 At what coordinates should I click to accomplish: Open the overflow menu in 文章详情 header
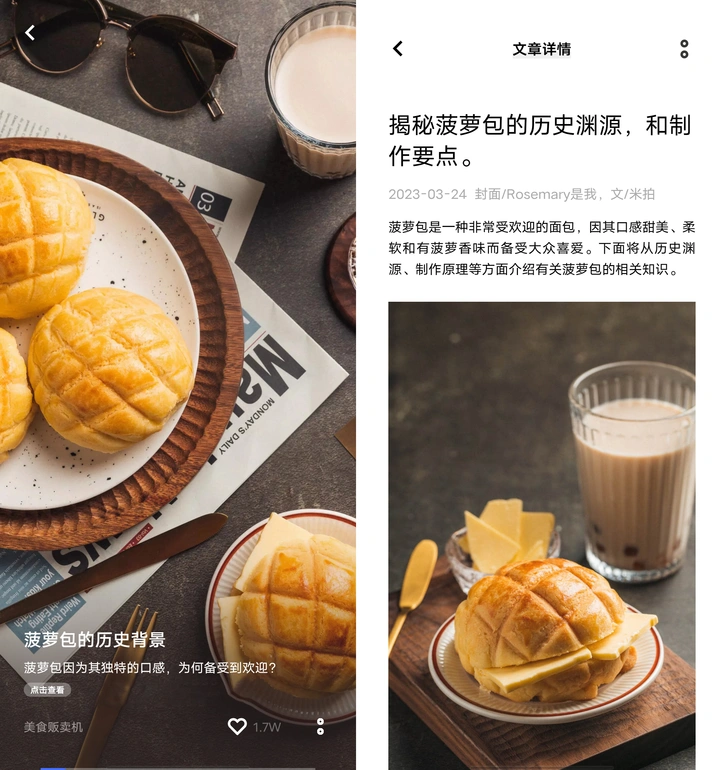pos(684,49)
